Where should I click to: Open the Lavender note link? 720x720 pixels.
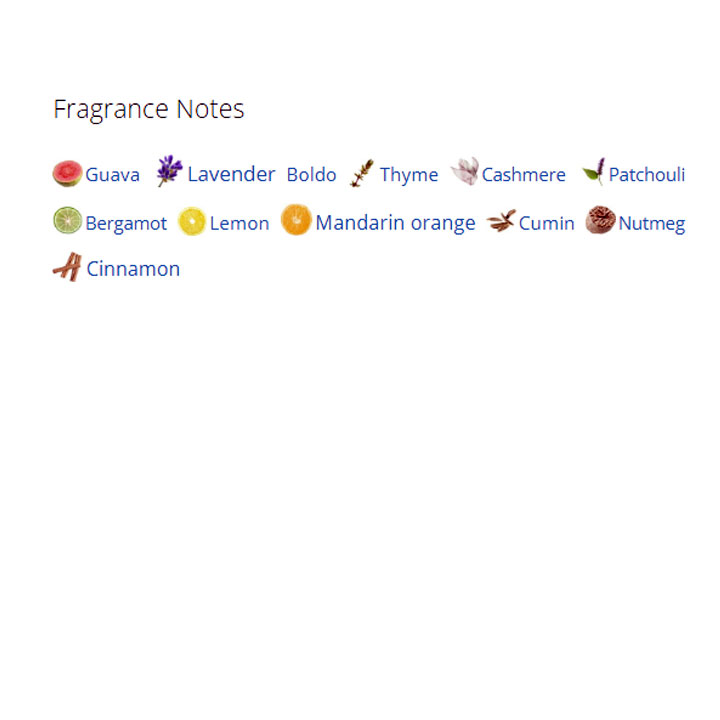[x=230, y=174]
